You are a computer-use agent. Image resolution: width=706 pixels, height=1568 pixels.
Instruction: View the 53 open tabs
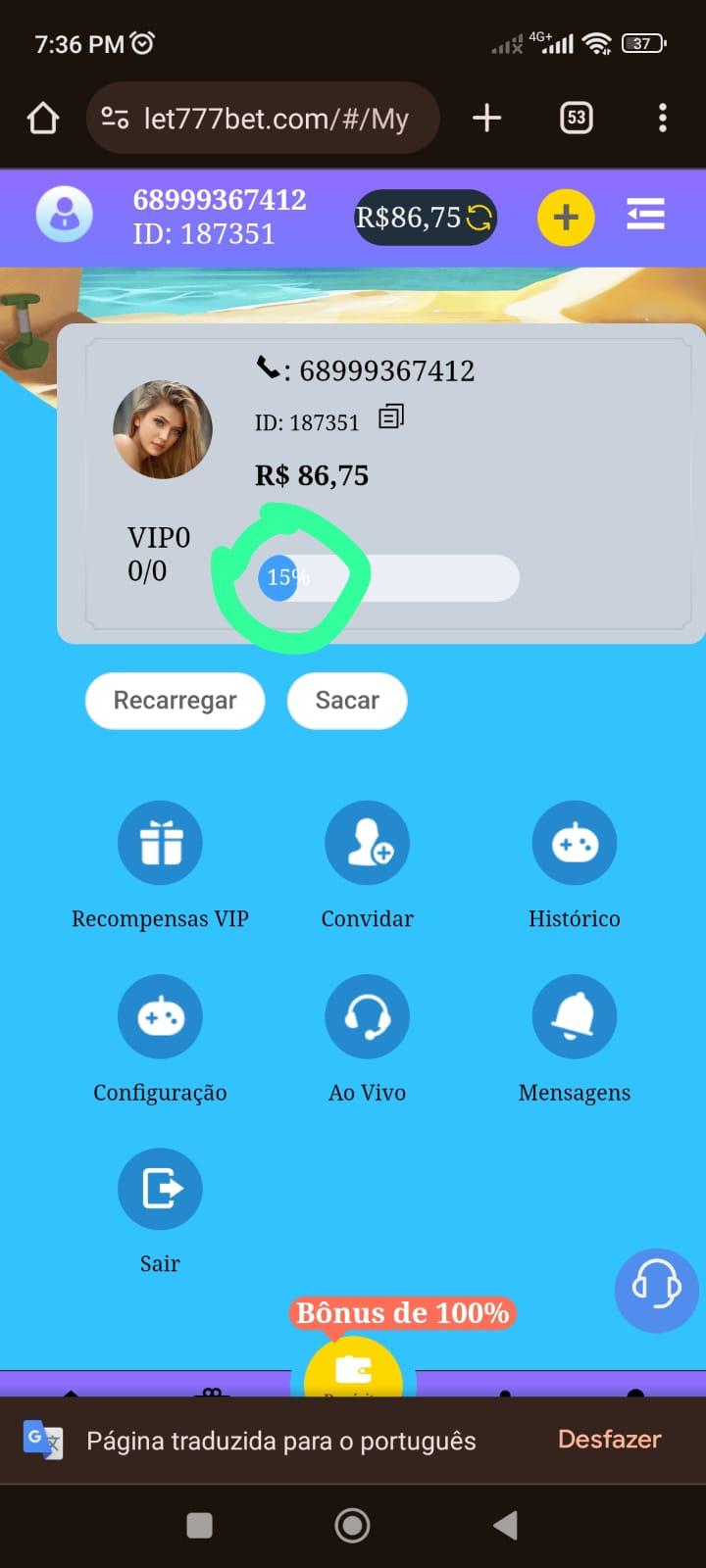(x=576, y=119)
